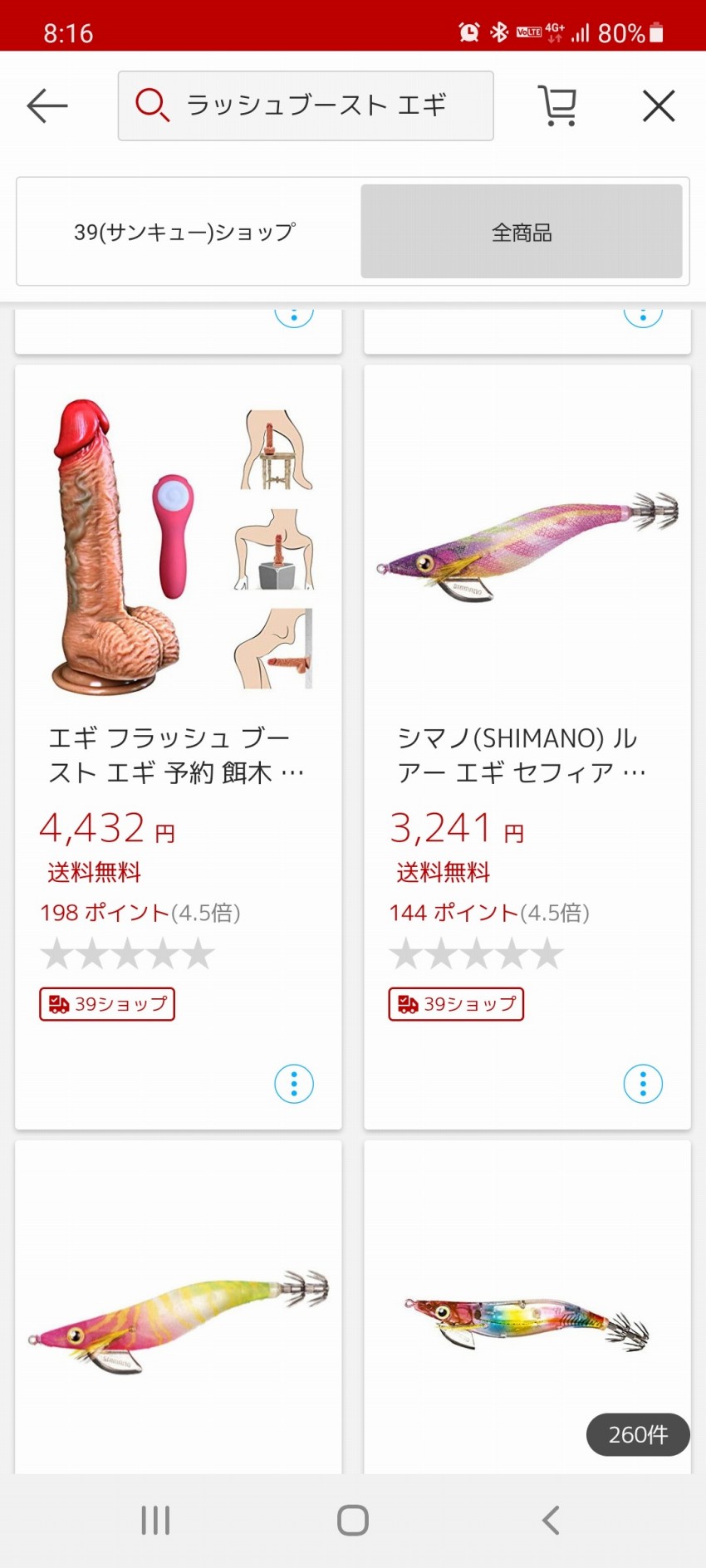Go back using the top arrow
The width and height of the screenshot is (706, 1568).
[47, 106]
